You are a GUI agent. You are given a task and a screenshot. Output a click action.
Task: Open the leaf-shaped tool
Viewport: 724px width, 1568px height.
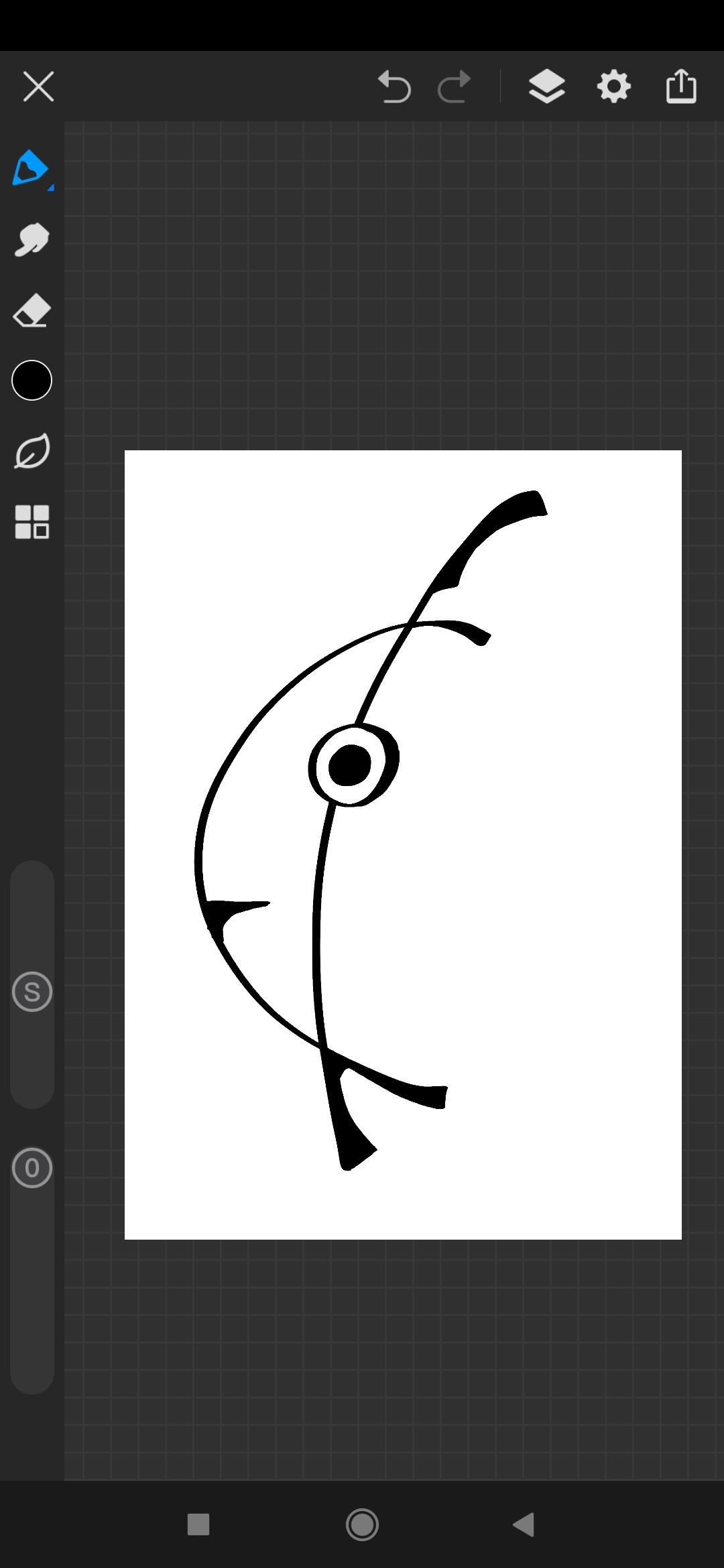coord(32,451)
